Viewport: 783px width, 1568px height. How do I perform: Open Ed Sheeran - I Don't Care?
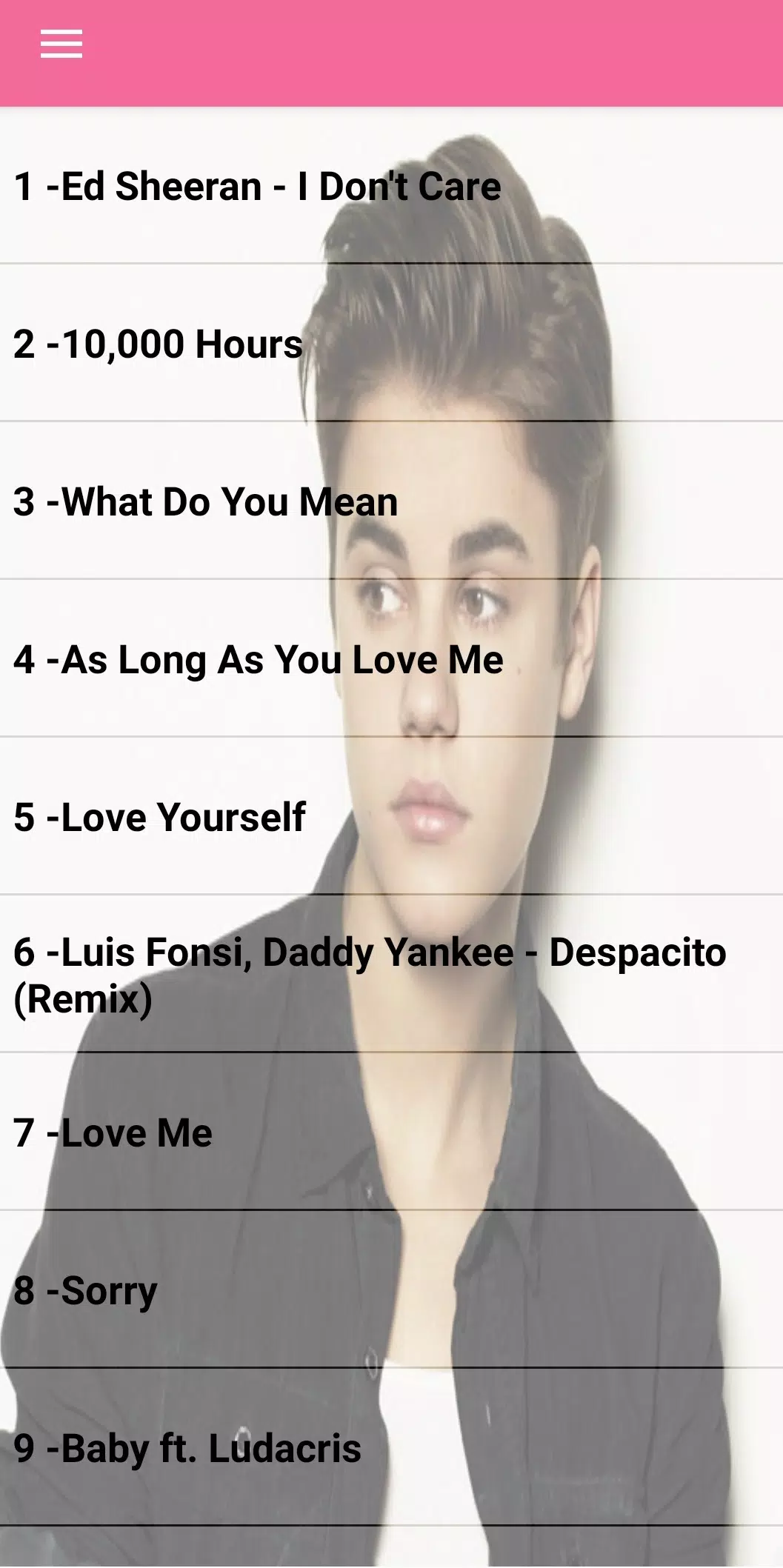(x=257, y=186)
